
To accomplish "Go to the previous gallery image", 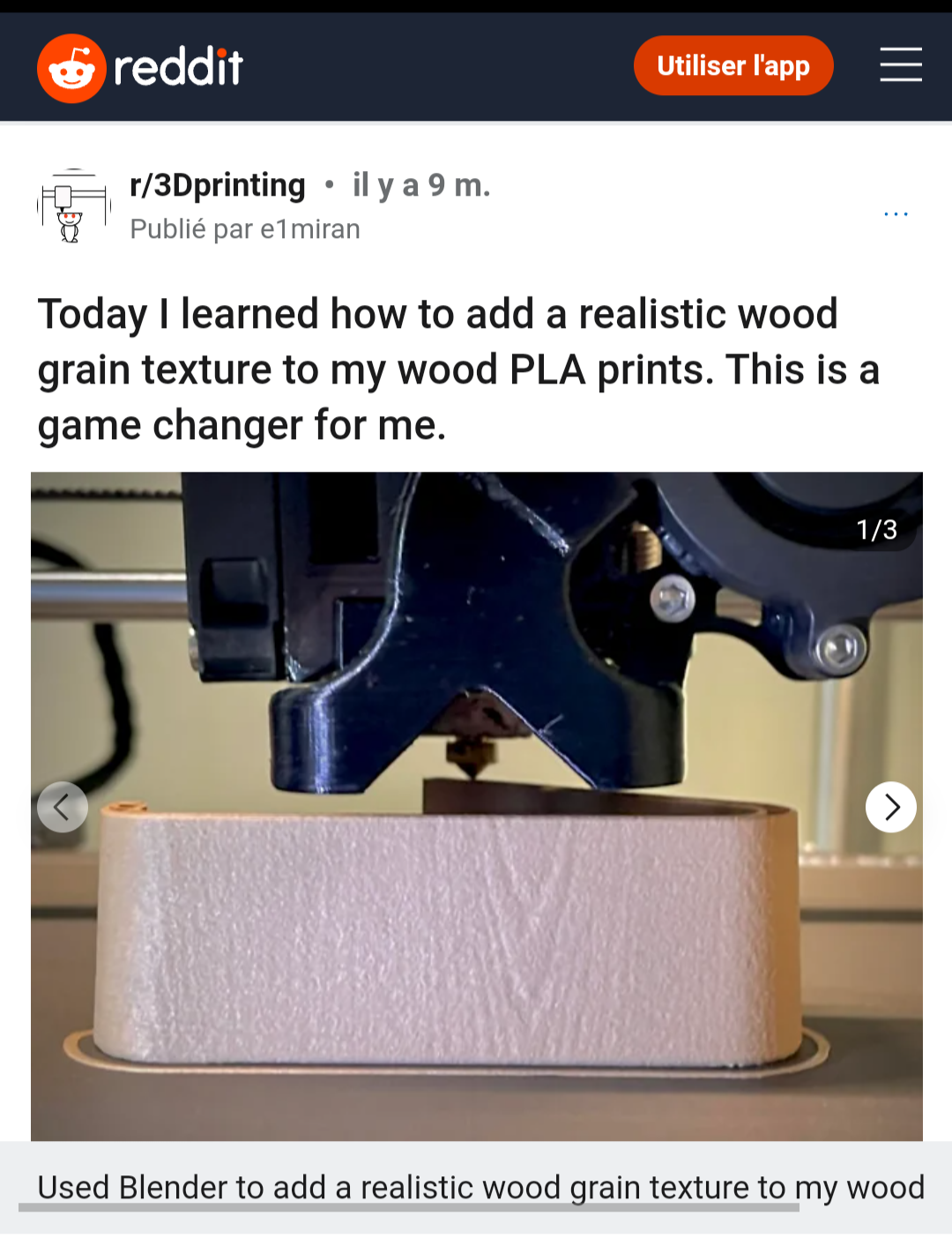I will pos(63,807).
